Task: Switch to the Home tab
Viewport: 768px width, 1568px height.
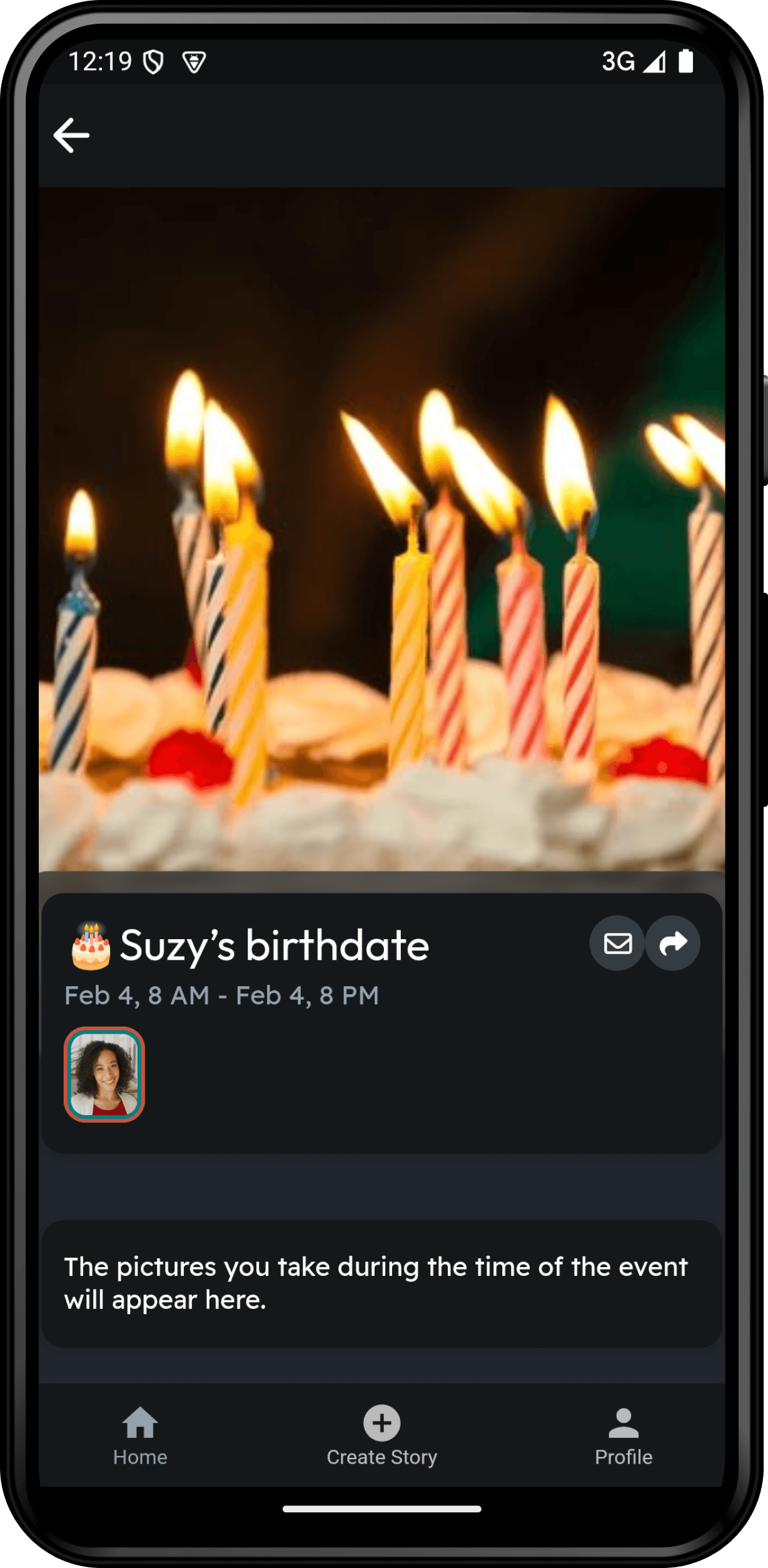Action: 140,1436
